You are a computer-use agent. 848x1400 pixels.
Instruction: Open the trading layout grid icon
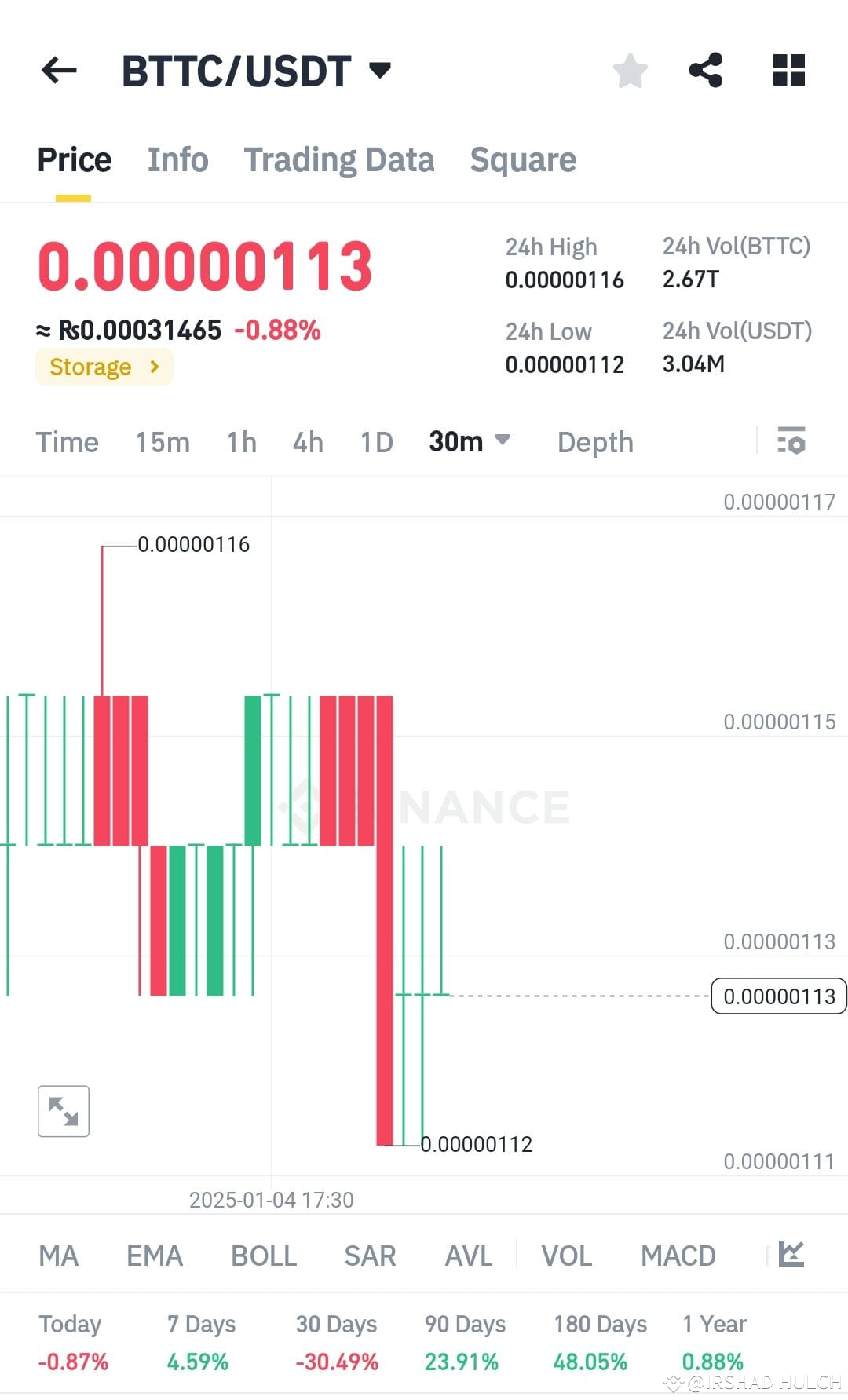(788, 70)
